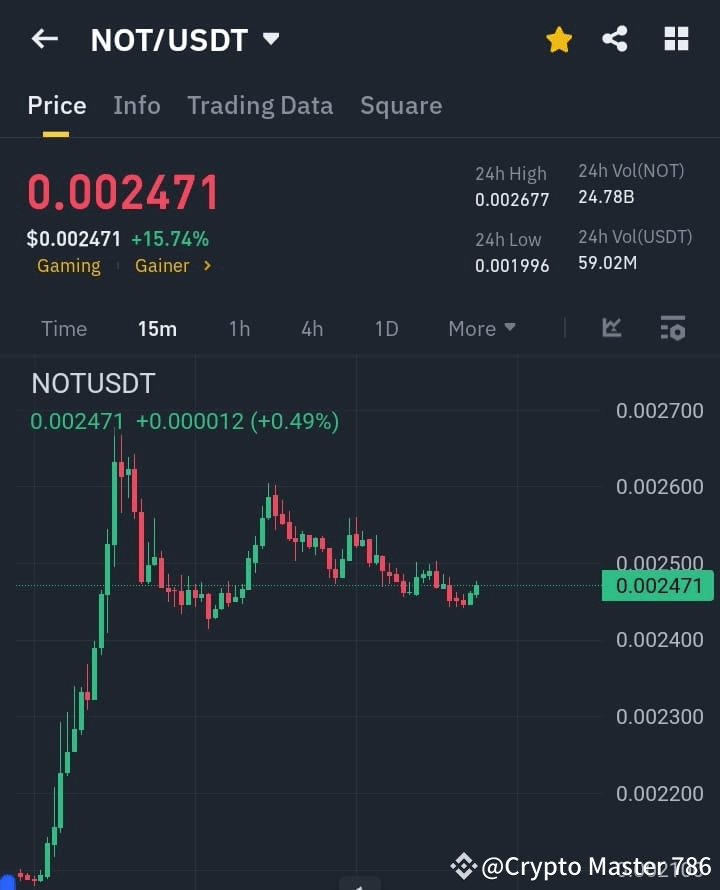Open the Gainer ranking chevron

point(207,266)
